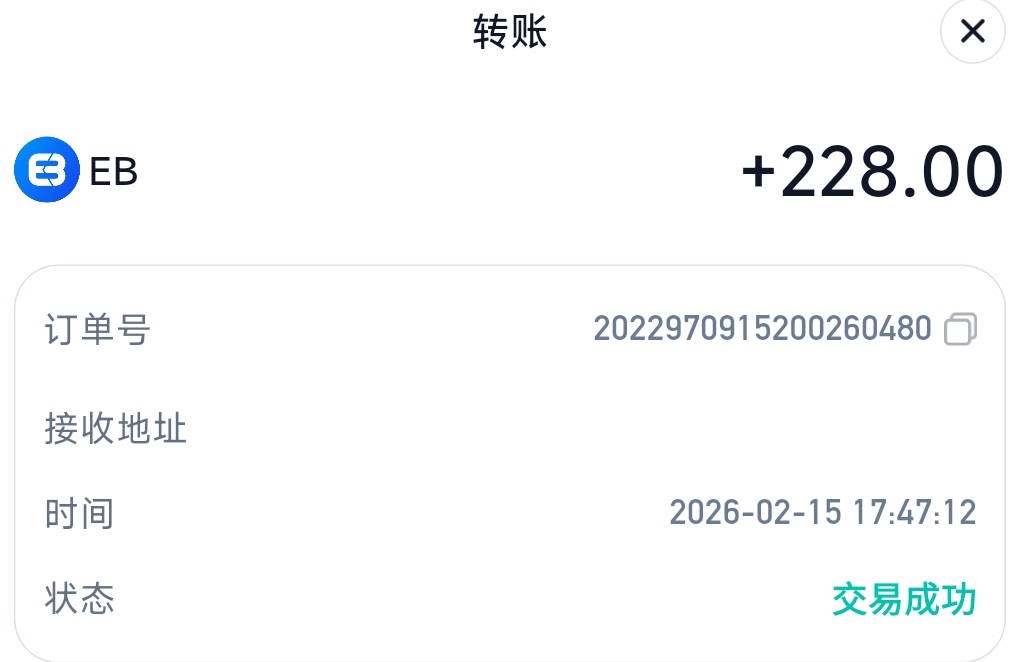Copy the order number

[960, 329]
